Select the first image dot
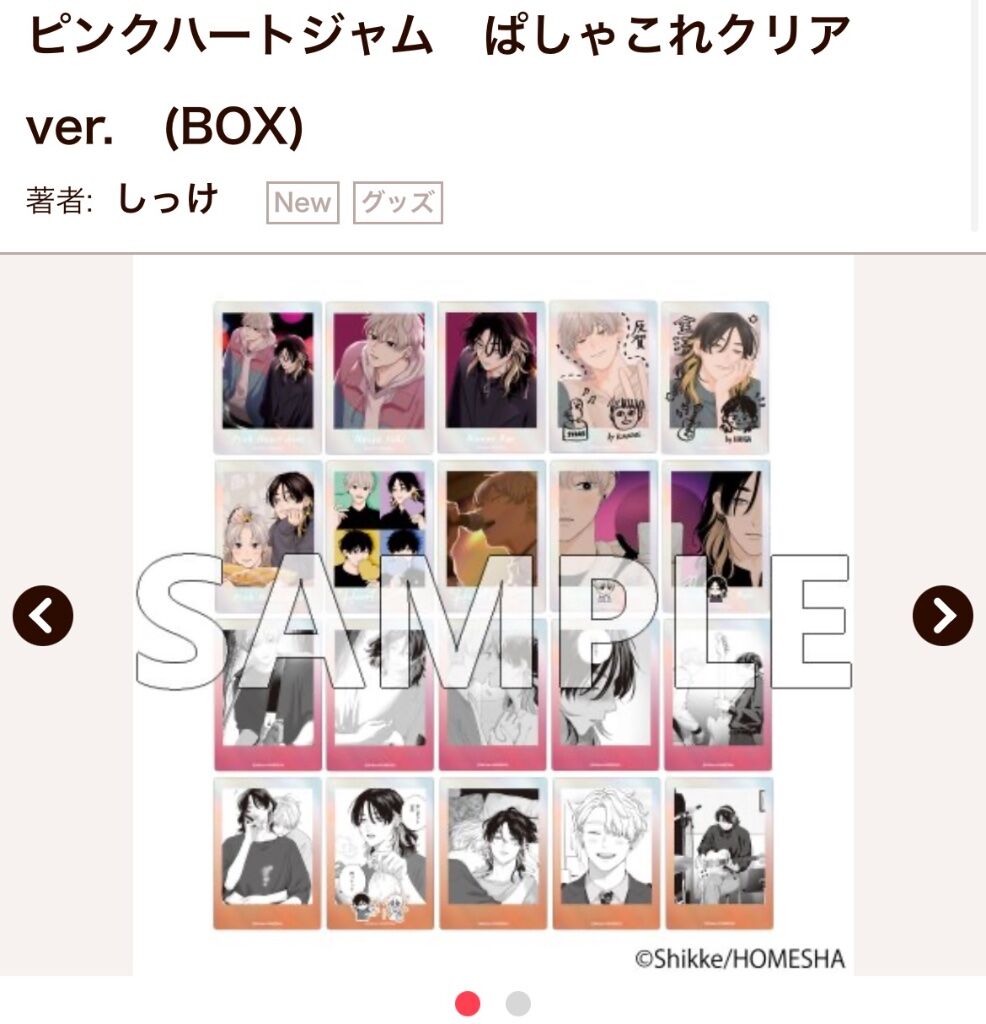986x1024 pixels. [x=467, y=1003]
